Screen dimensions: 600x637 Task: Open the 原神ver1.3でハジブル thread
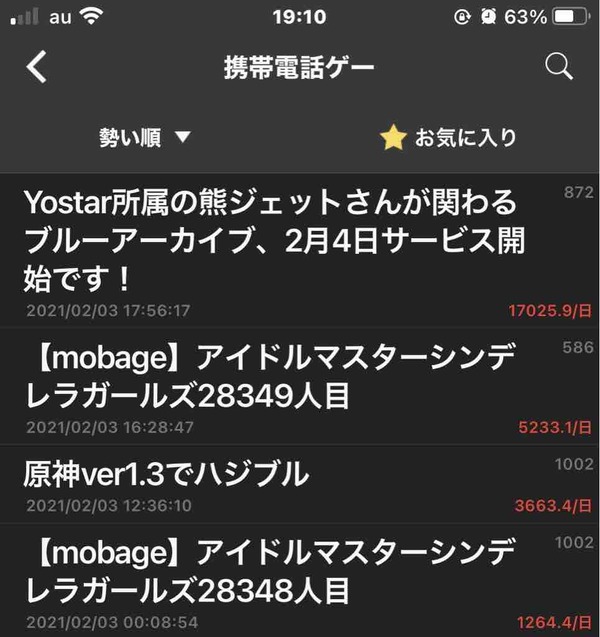tap(300, 485)
